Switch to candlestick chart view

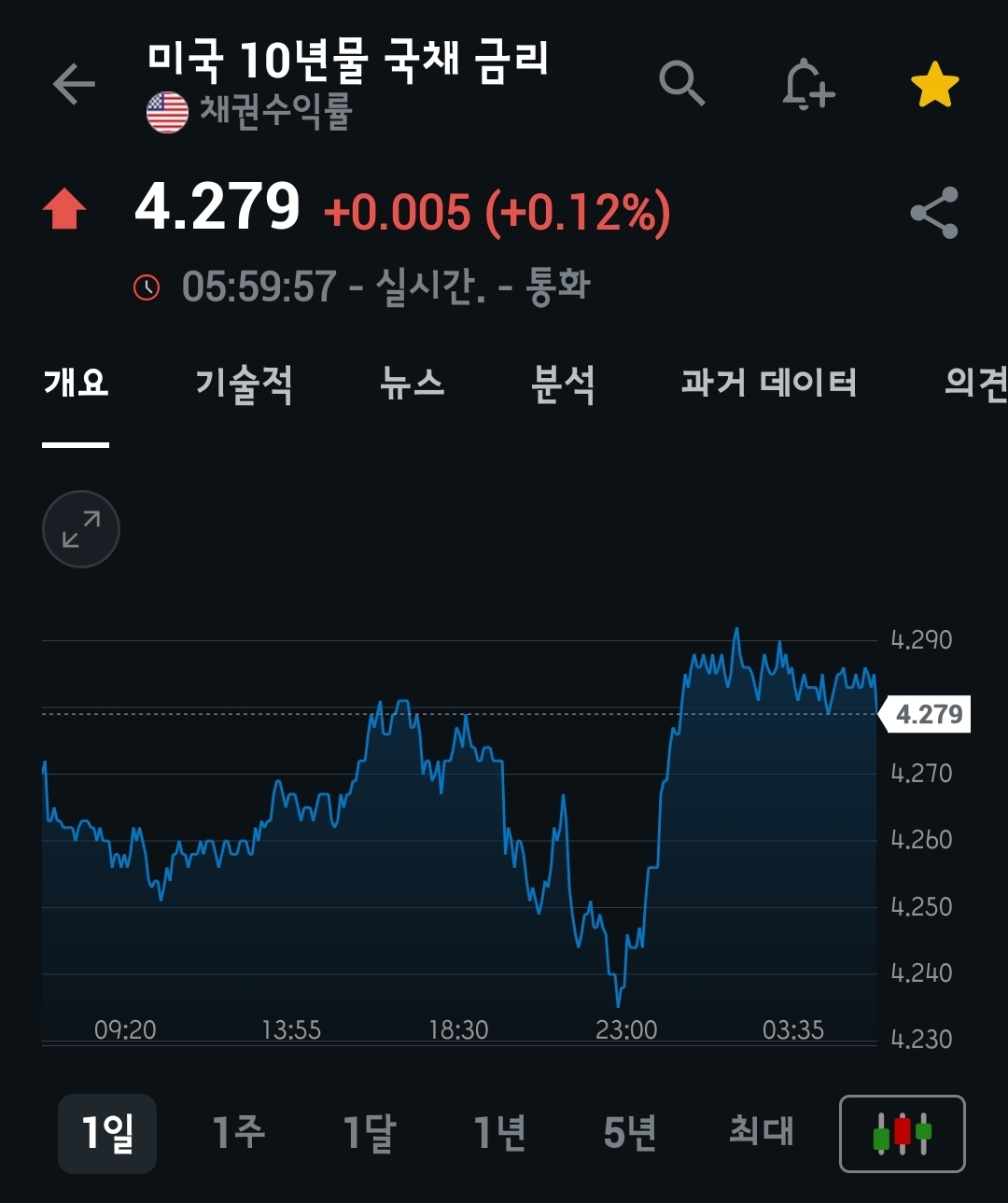[902, 1133]
